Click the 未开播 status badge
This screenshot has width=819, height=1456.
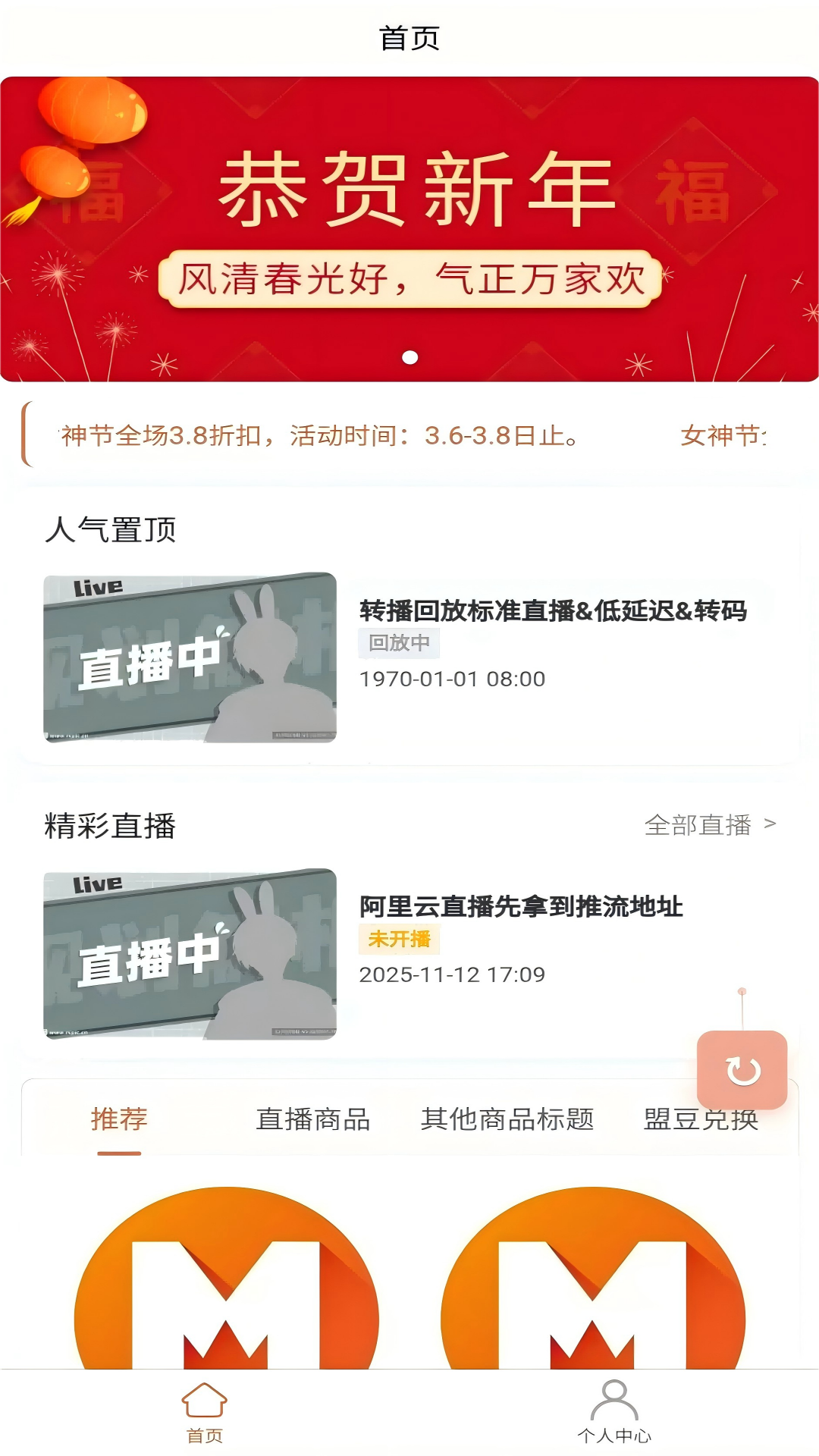point(398,938)
